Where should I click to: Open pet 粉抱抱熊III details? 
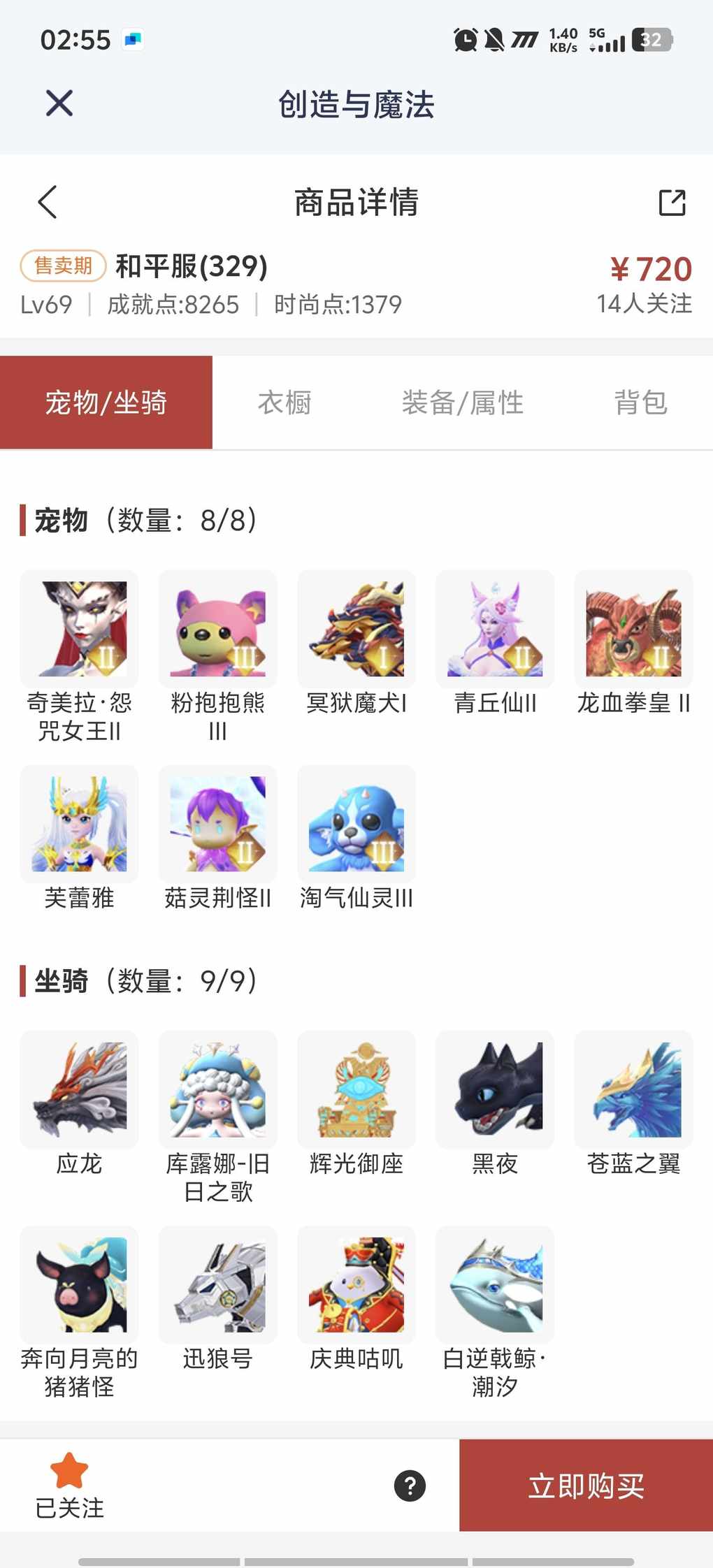[x=217, y=629]
